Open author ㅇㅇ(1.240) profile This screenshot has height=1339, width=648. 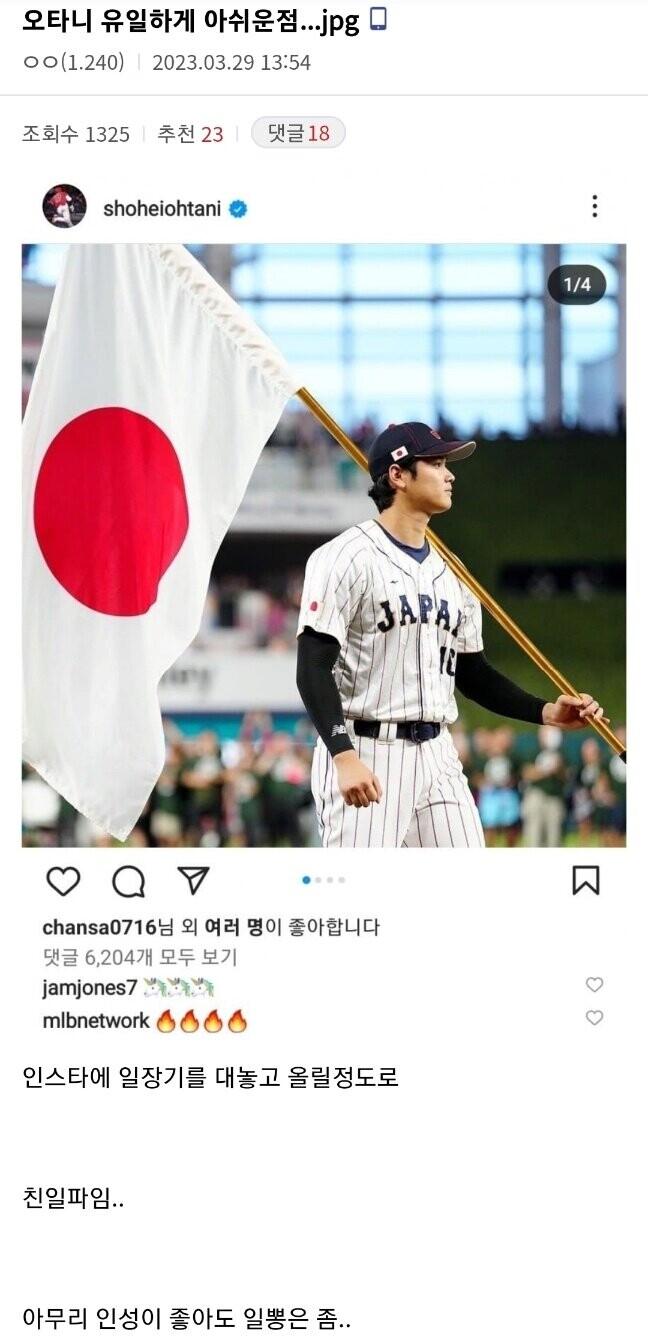(73, 62)
